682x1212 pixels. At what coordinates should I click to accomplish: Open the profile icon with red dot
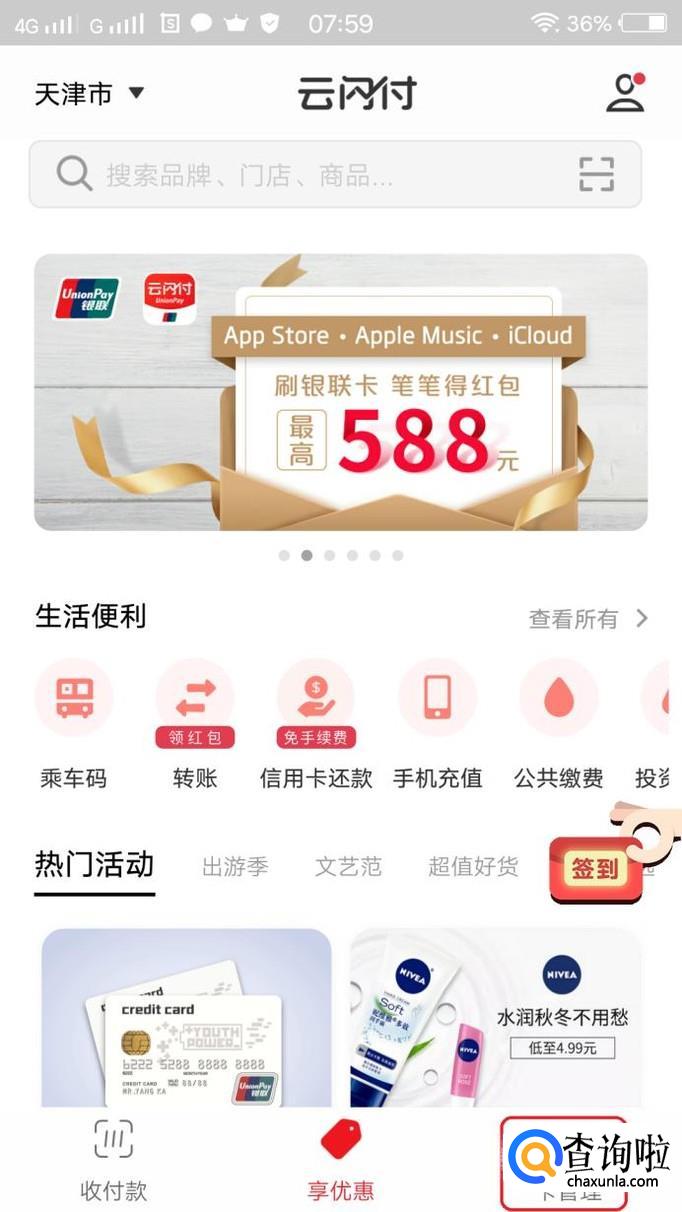click(x=626, y=92)
